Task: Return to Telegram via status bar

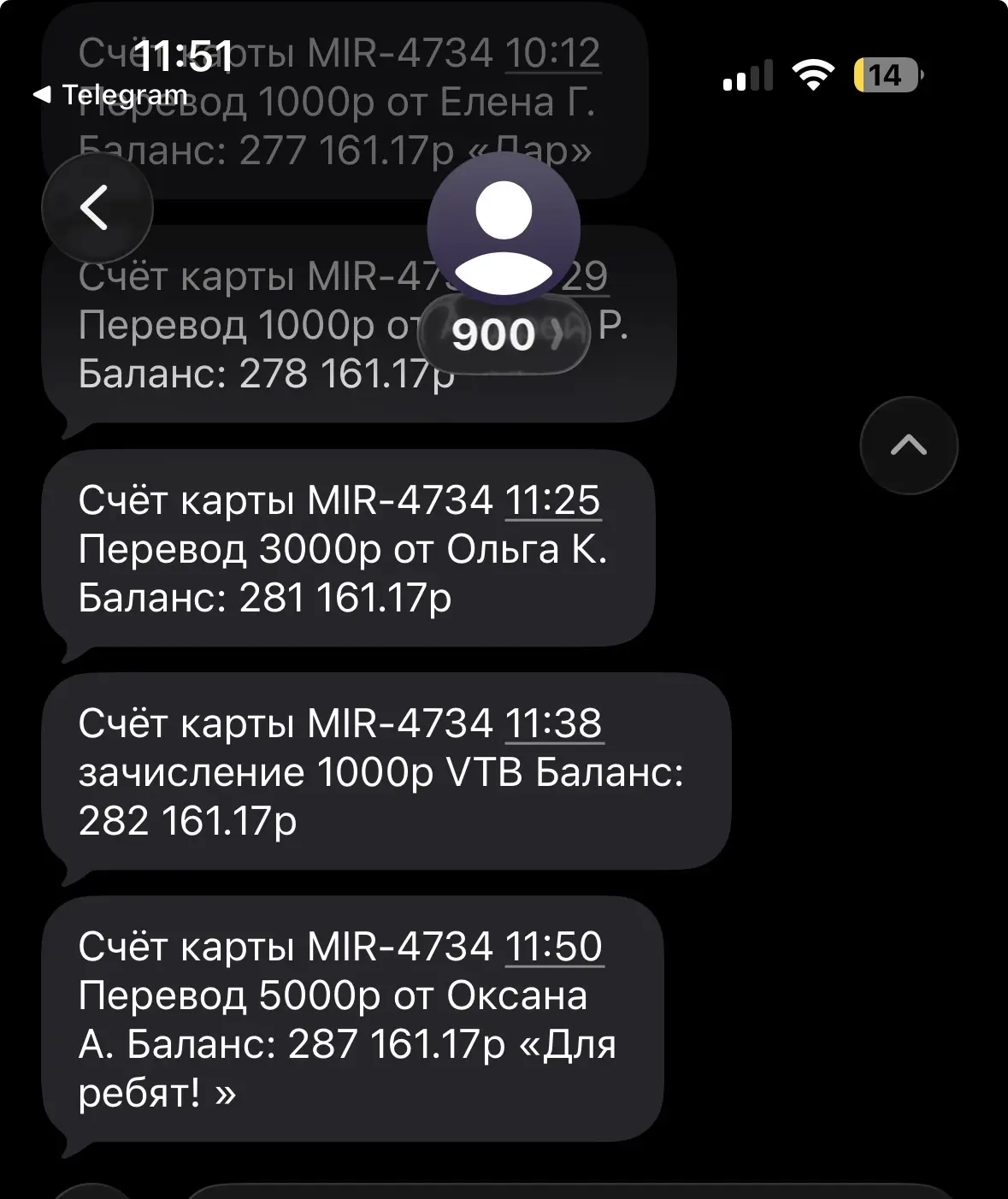Action: tap(112, 95)
